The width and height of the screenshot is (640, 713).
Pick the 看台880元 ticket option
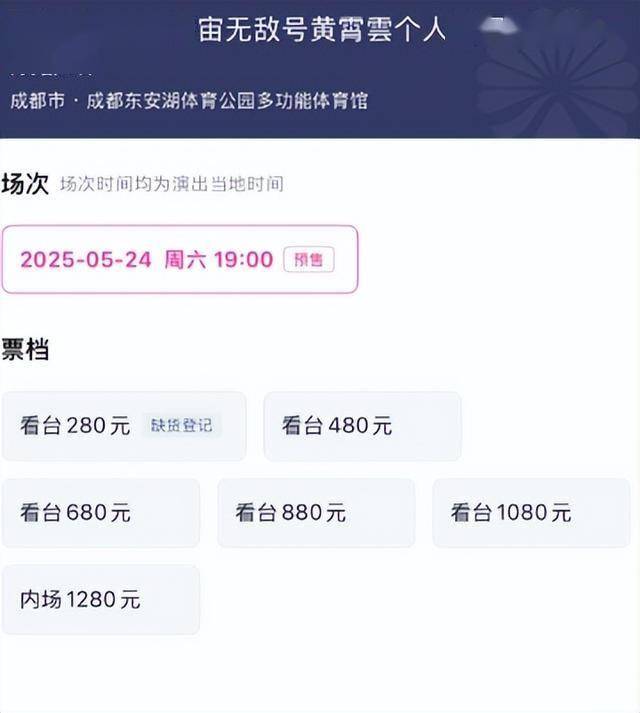[x=316, y=513]
